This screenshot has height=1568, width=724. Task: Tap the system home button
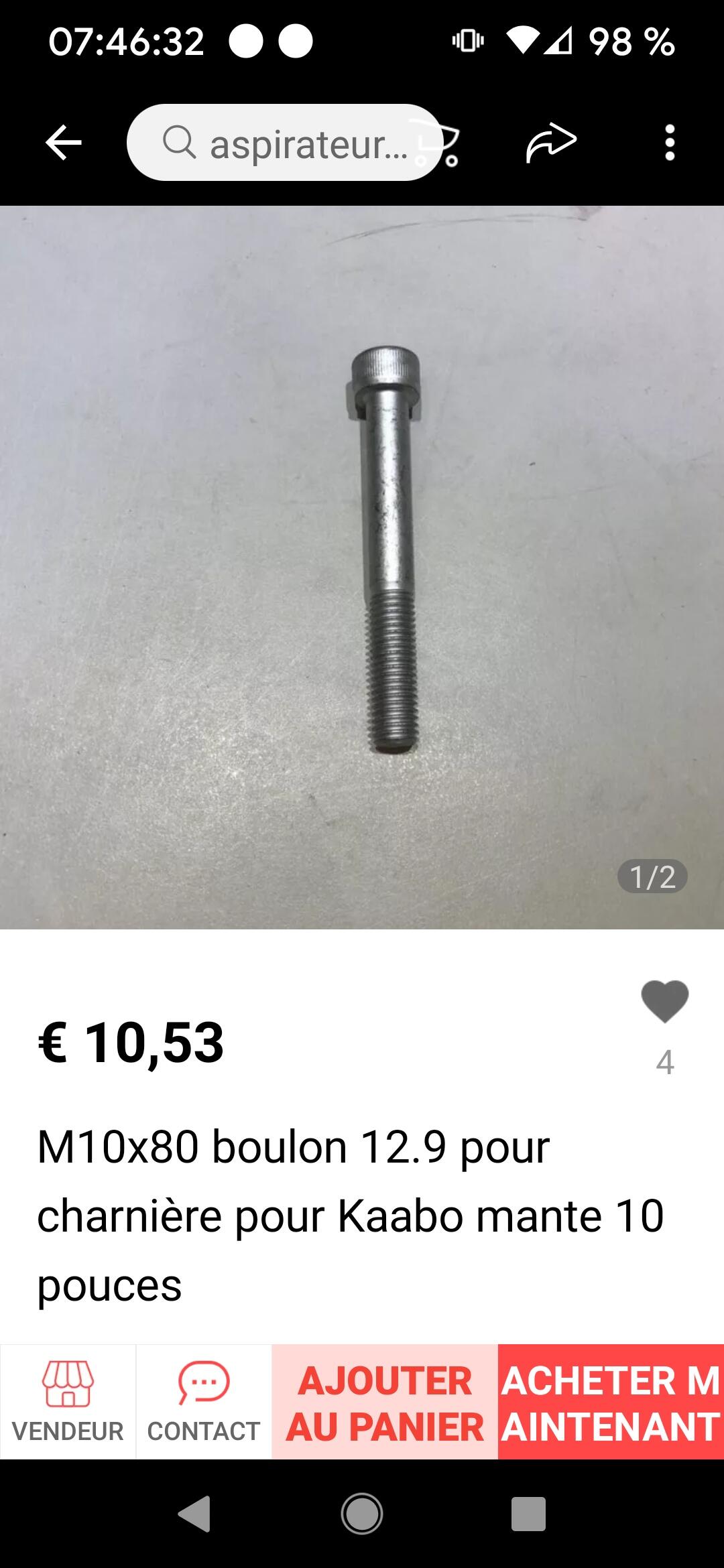[x=362, y=1514]
